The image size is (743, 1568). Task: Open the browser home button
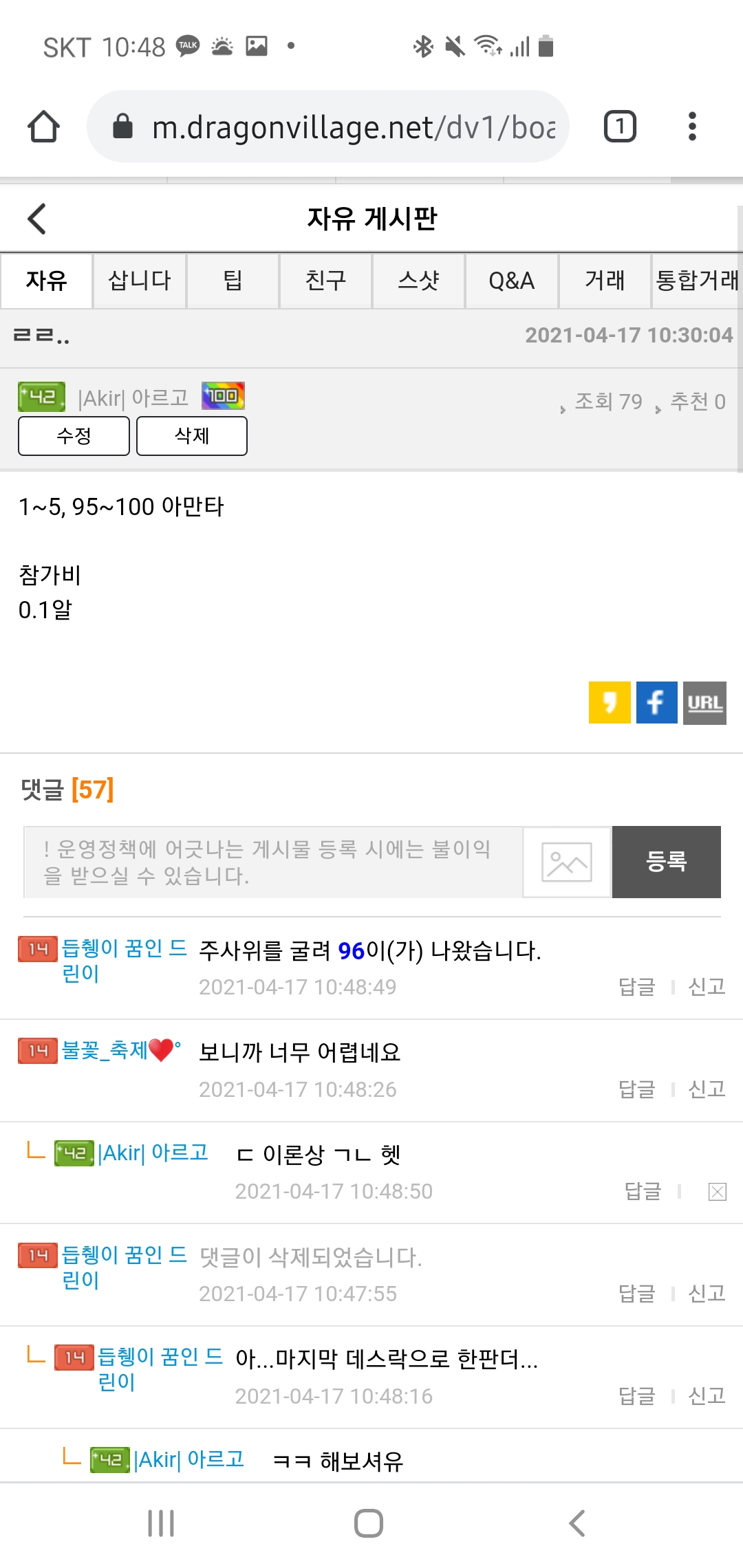43,127
